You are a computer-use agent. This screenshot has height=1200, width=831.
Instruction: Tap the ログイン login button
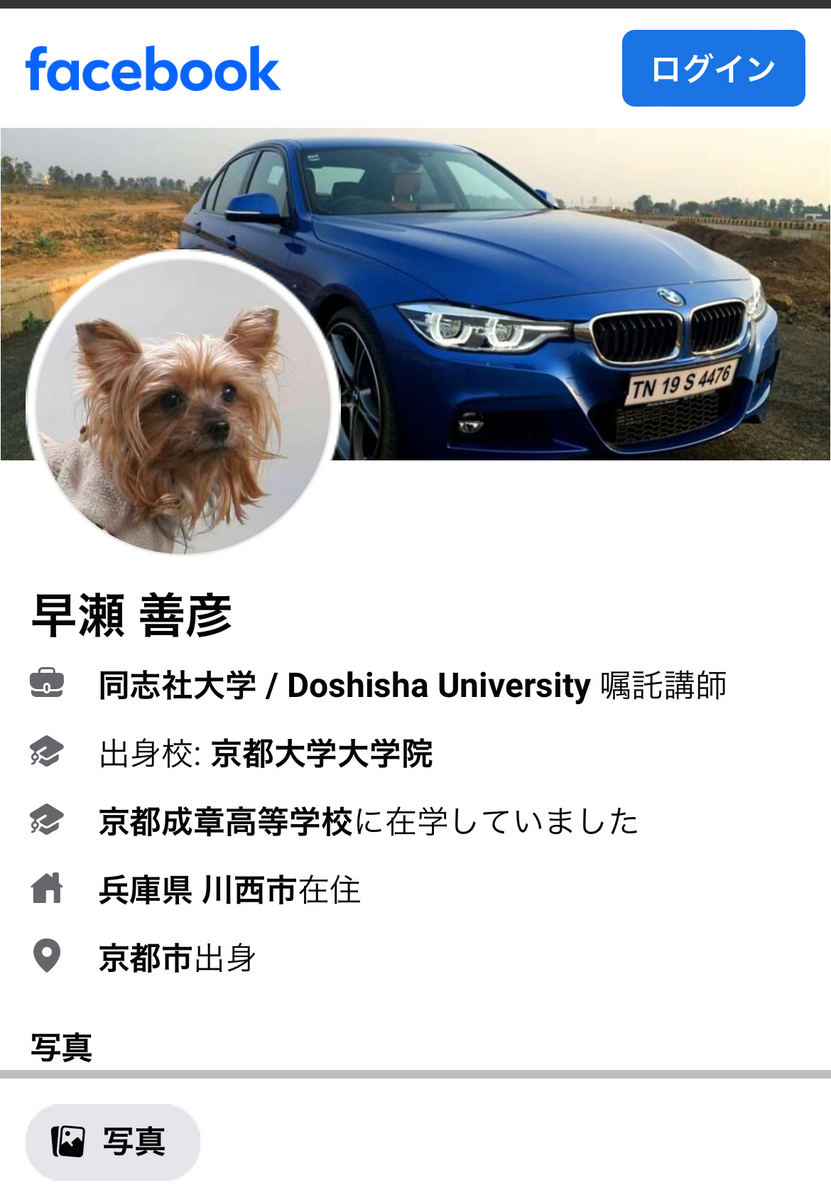(713, 68)
